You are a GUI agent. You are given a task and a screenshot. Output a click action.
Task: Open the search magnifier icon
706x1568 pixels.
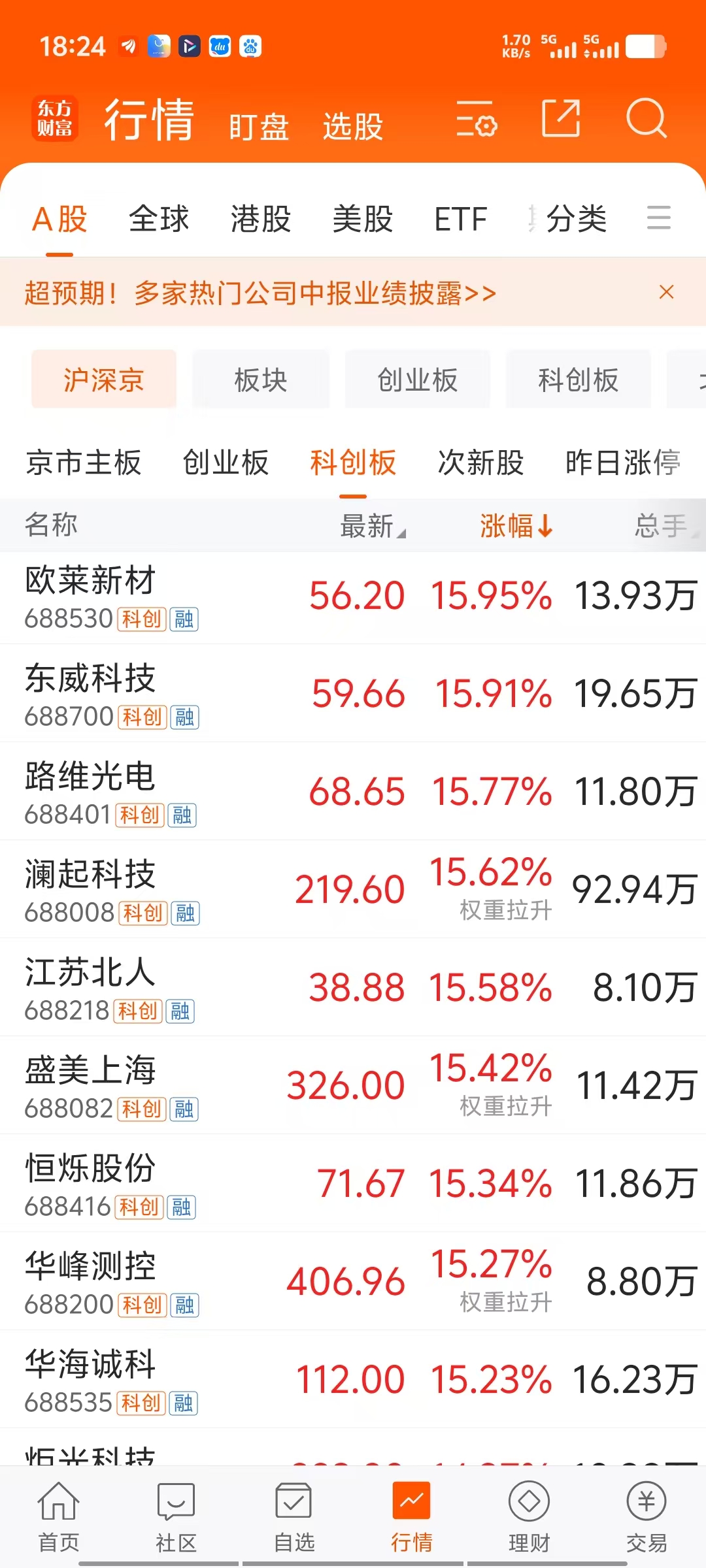pyautogui.click(x=646, y=118)
